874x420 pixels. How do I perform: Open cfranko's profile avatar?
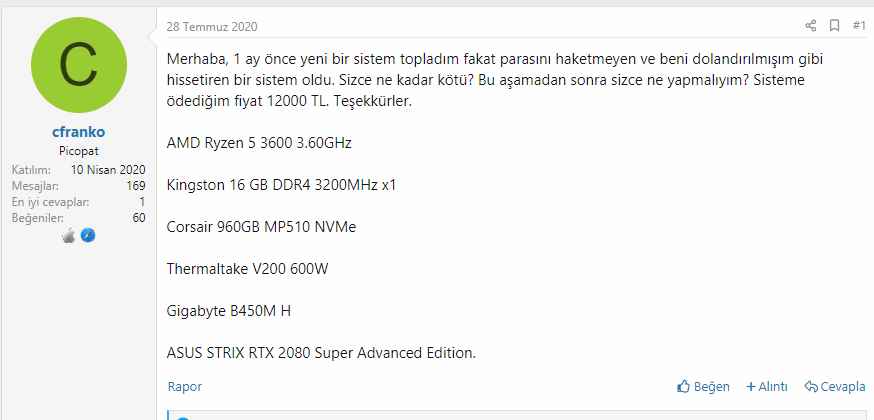78,66
